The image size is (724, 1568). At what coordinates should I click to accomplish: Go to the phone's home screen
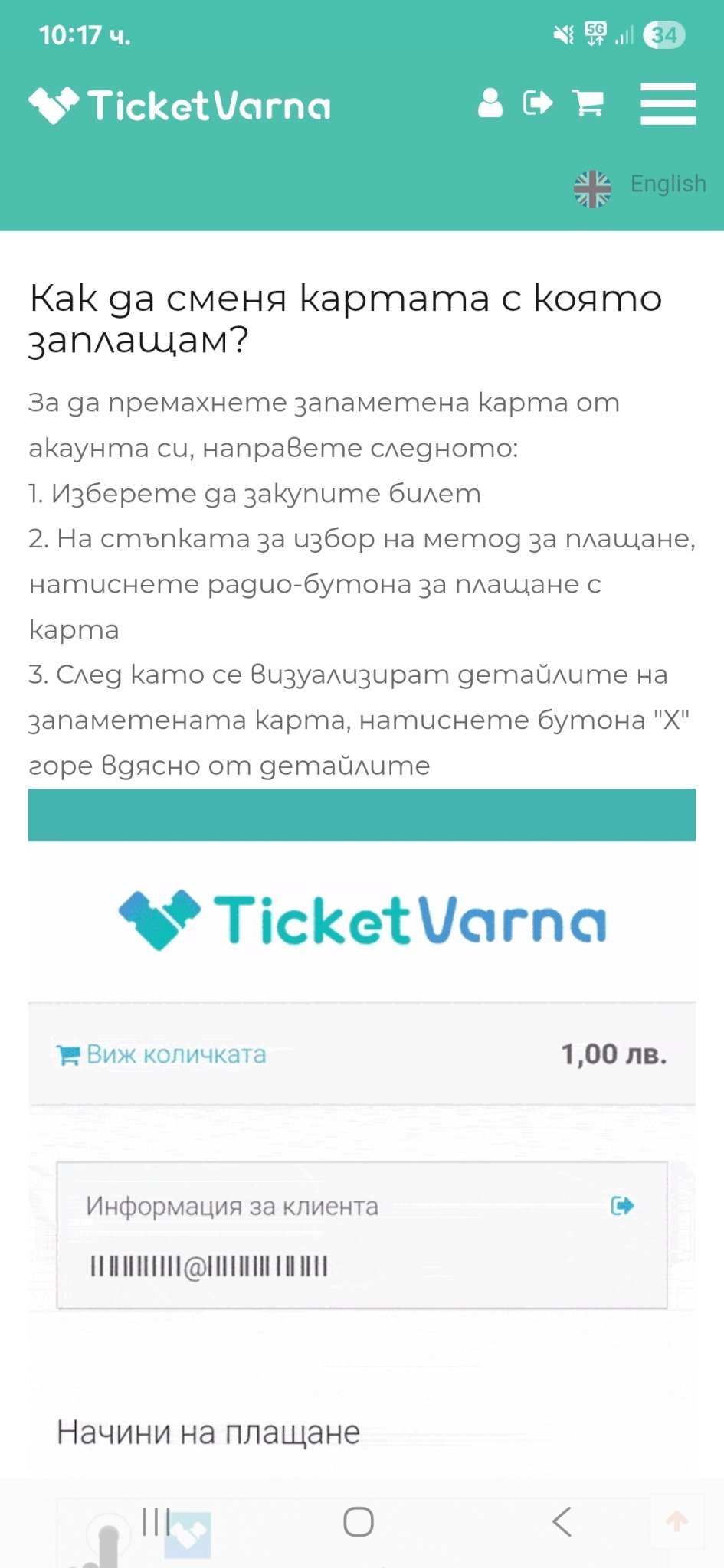coord(359,1521)
